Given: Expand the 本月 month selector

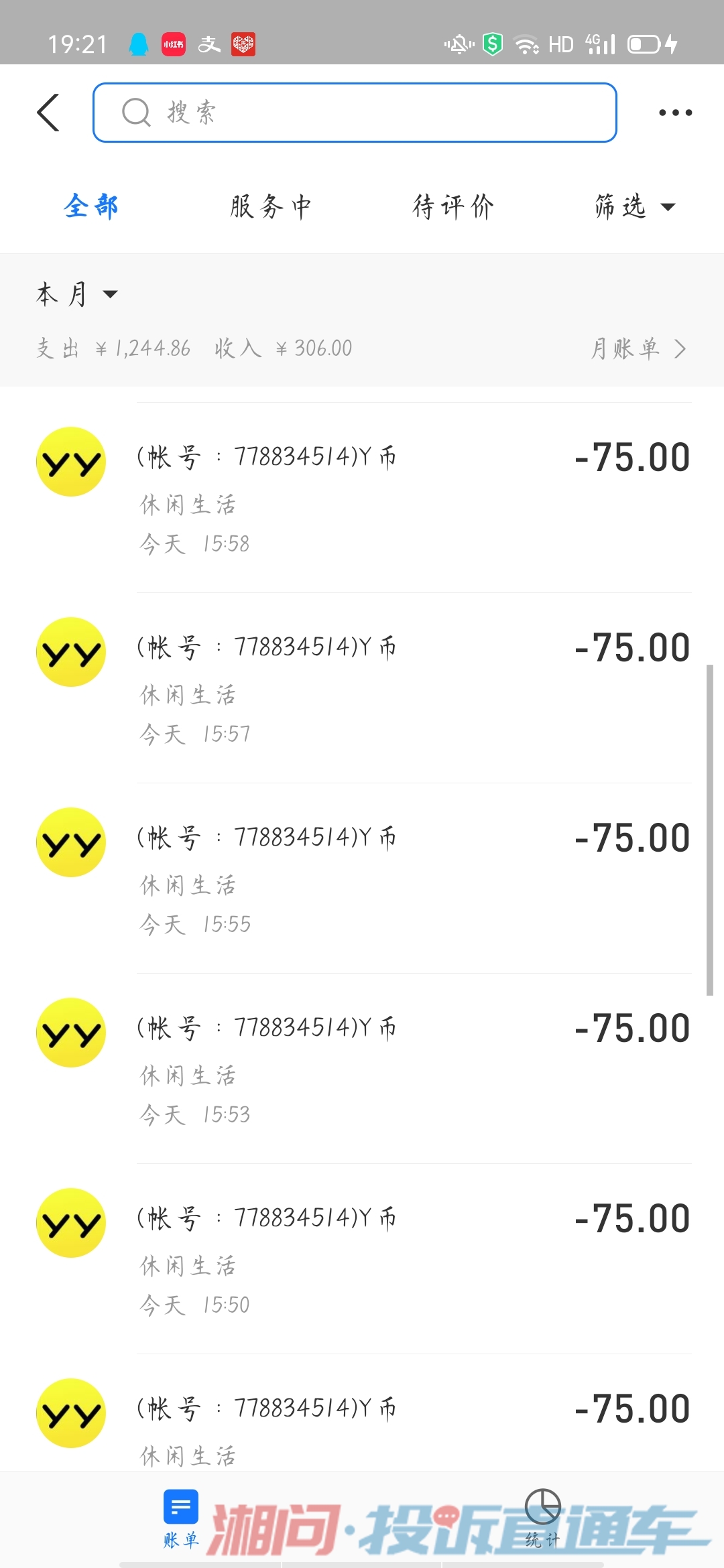Looking at the screenshot, I should click(x=76, y=294).
